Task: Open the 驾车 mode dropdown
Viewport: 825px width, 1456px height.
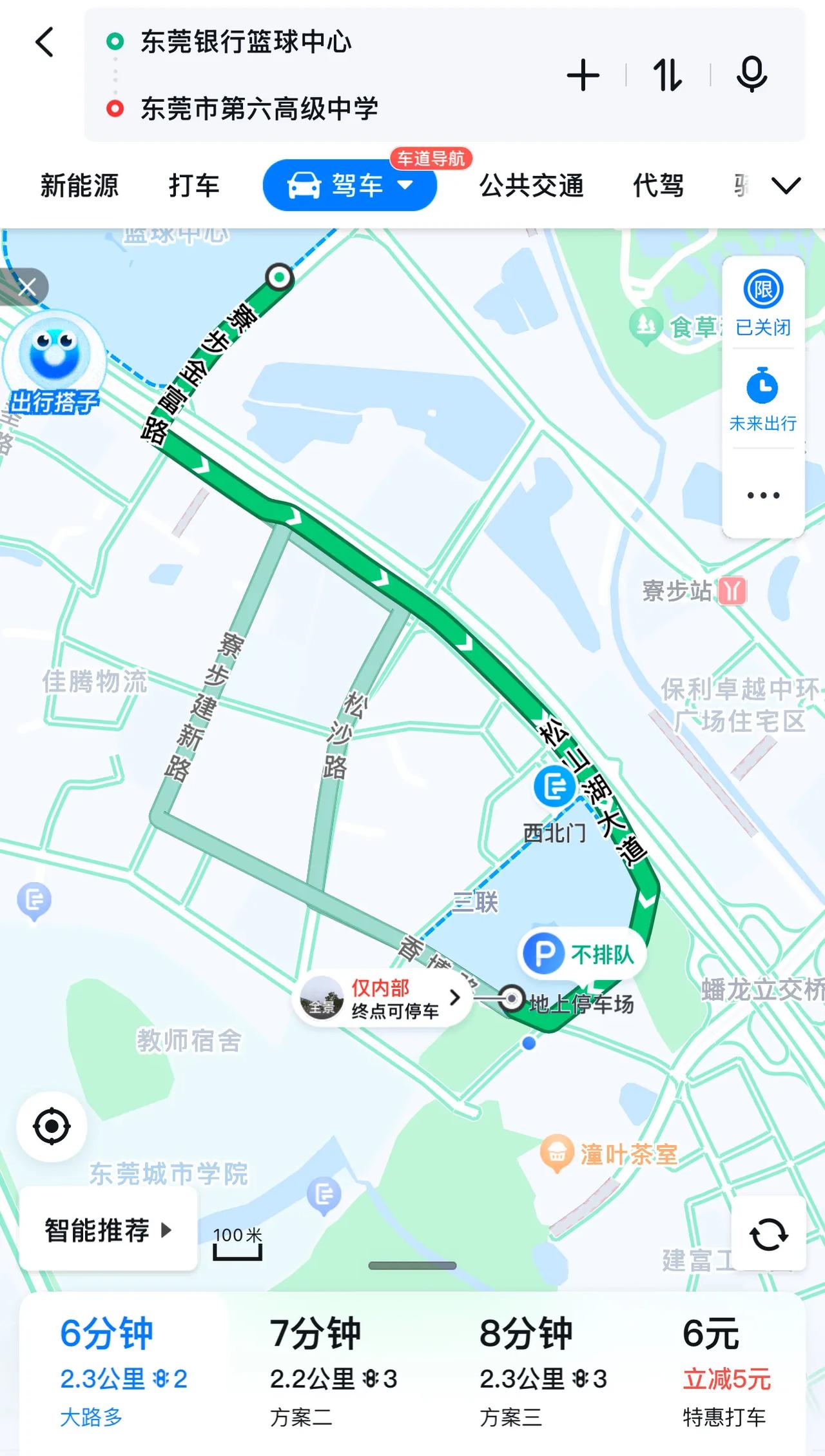Action: pos(350,185)
